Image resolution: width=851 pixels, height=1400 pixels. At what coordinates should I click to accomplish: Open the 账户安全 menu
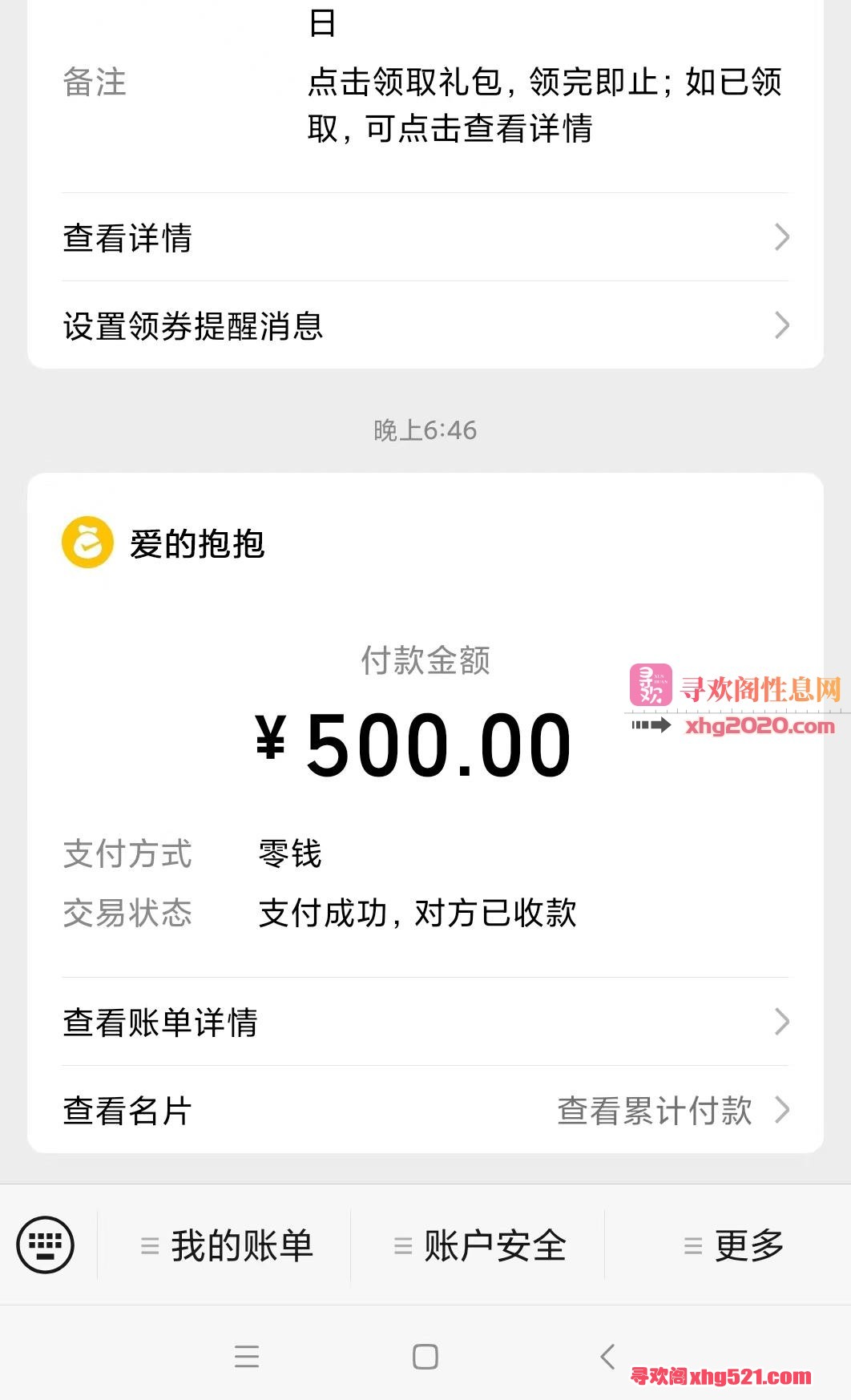479,1245
